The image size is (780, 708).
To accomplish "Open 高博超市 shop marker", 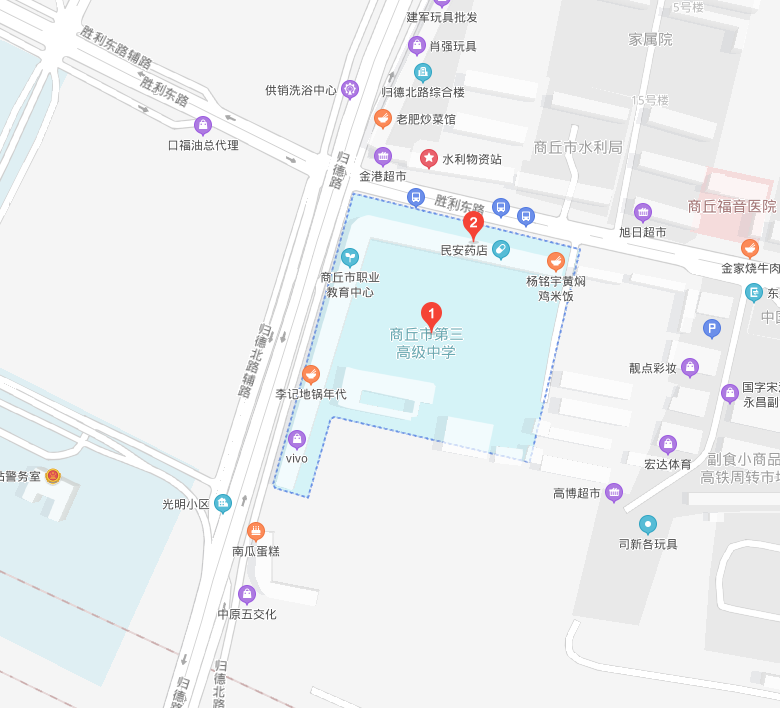I will [614, 492].
